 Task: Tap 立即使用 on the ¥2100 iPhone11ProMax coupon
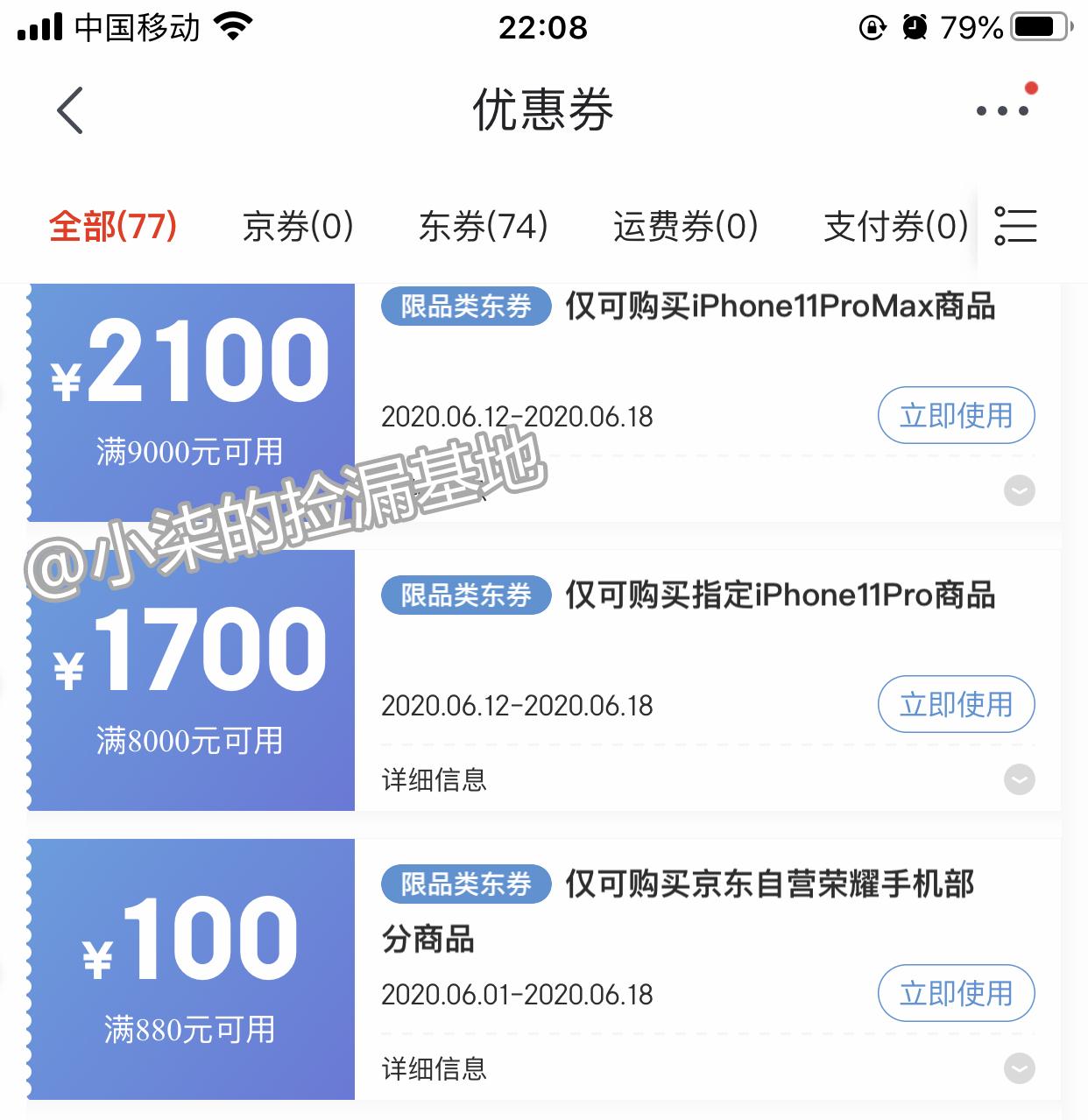pyautogui.click(x=956, y=415)
